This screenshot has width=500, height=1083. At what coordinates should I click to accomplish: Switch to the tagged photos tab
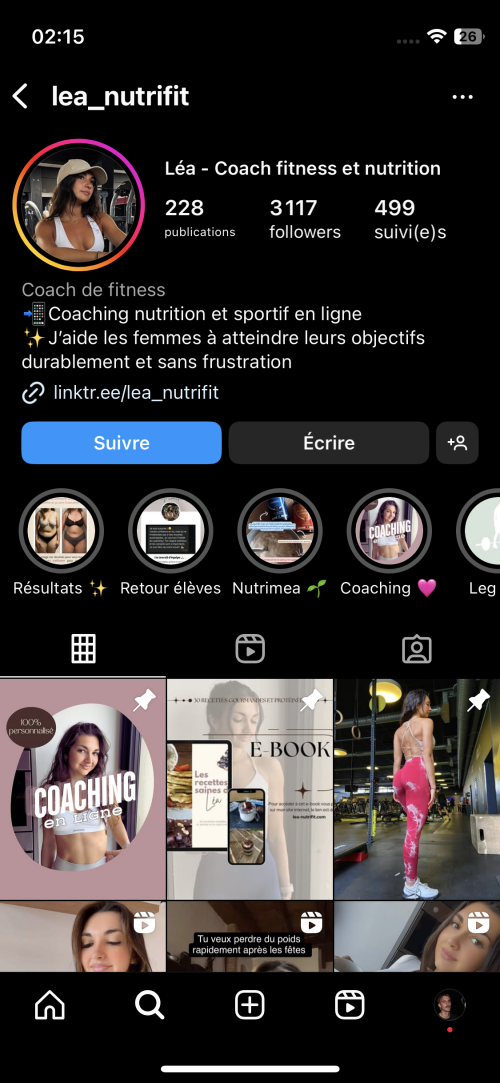[x=416, y=649]
